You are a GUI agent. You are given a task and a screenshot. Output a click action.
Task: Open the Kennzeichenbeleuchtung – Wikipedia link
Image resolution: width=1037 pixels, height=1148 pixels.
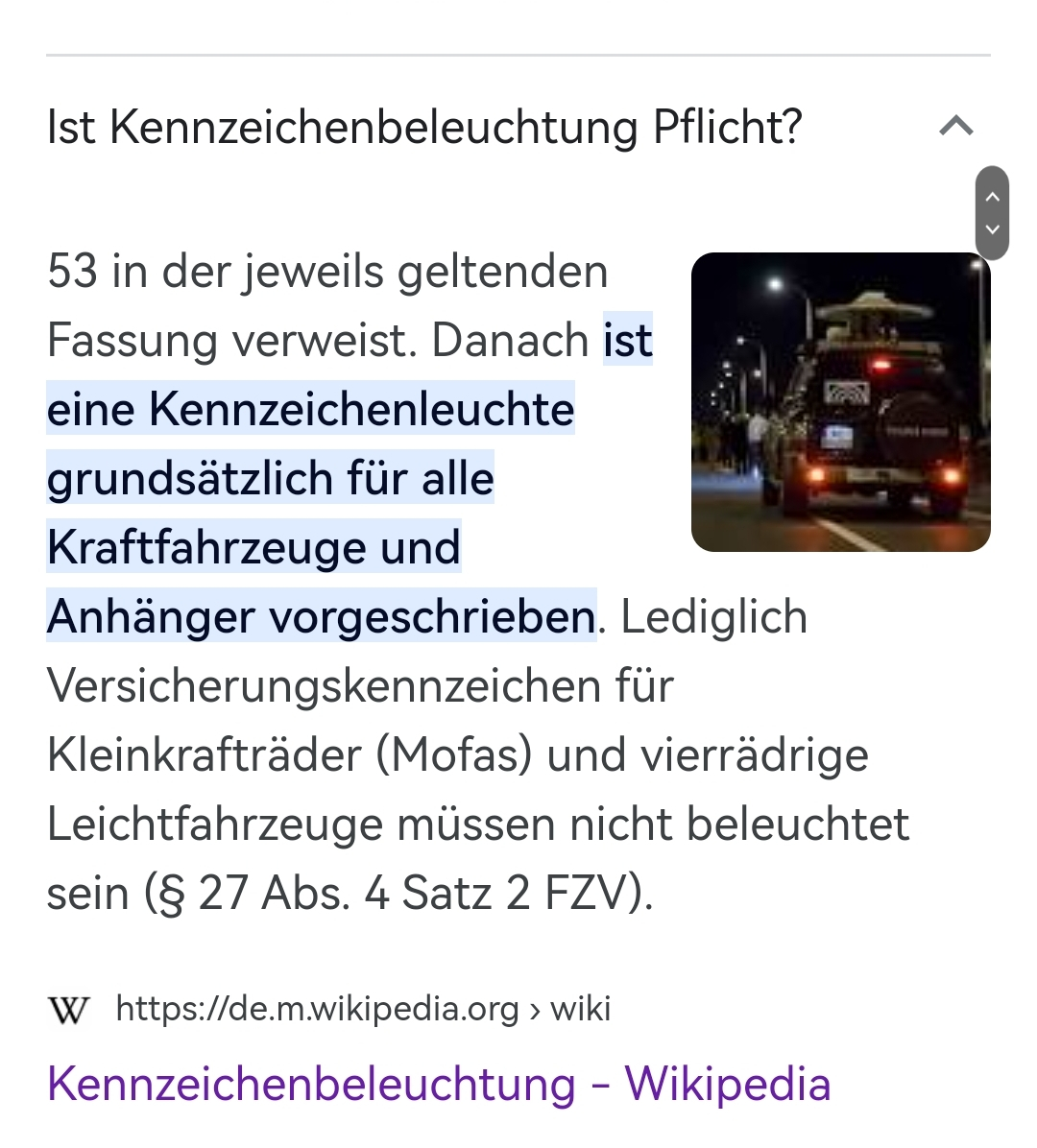pos(439,1085)
